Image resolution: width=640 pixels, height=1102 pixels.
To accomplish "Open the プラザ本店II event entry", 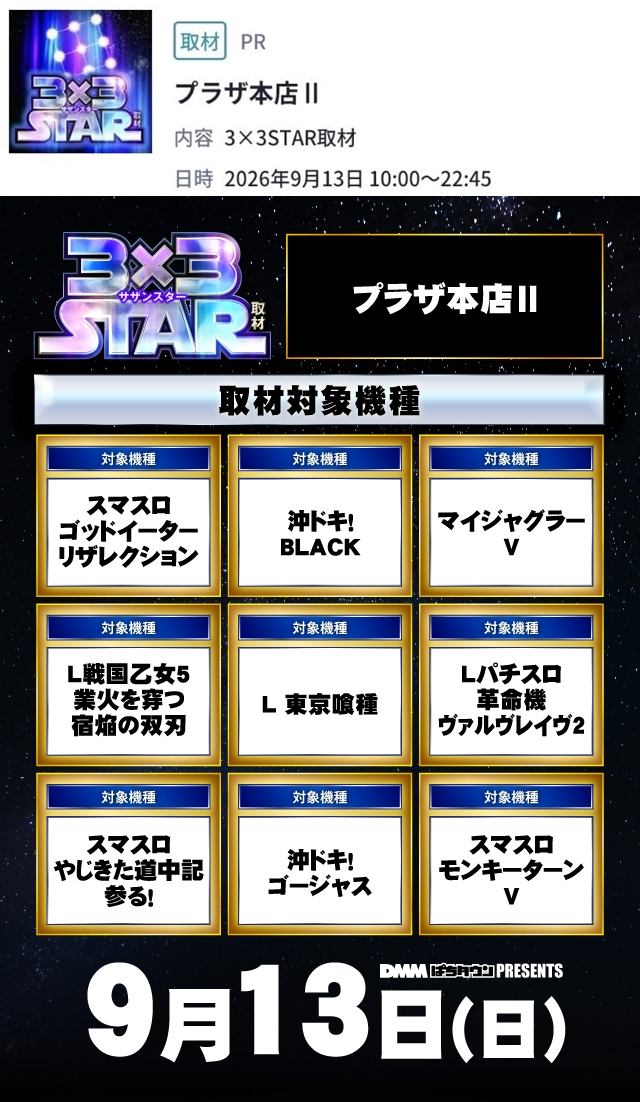I will pos(247,93).
